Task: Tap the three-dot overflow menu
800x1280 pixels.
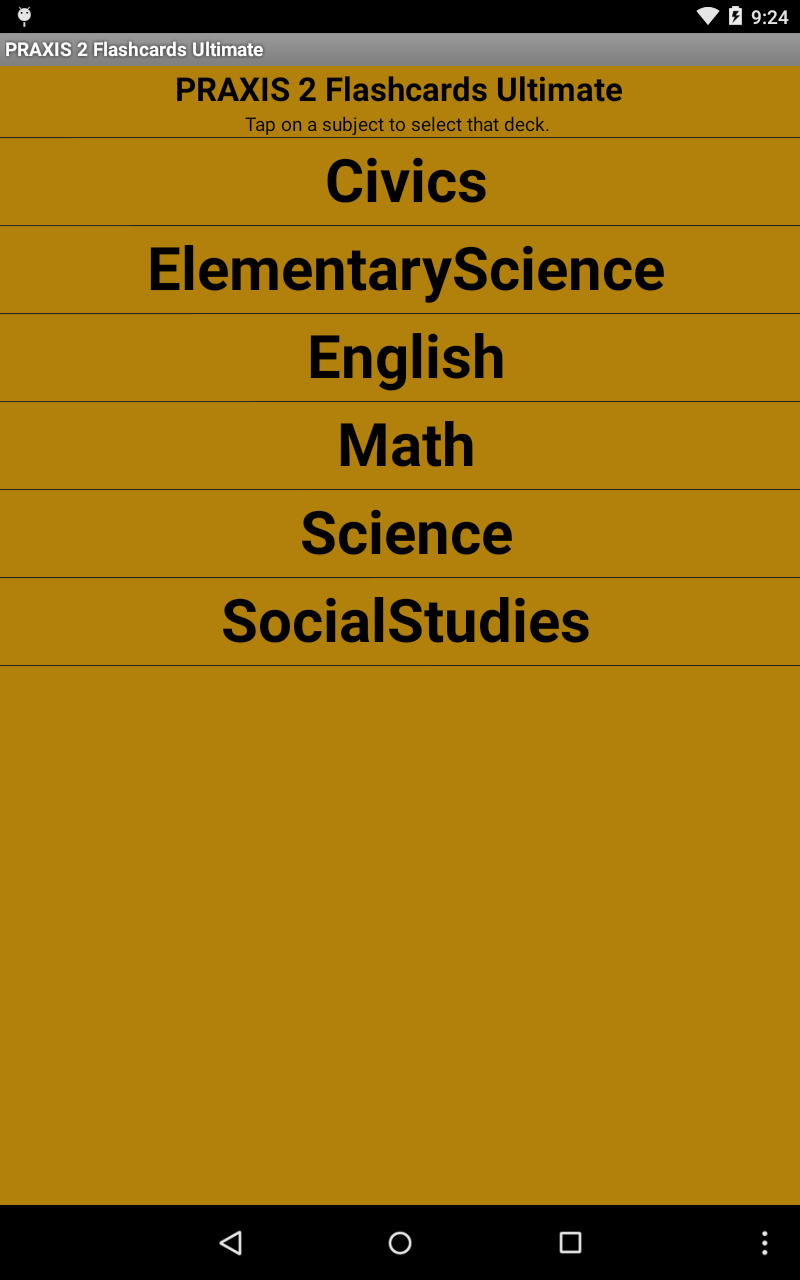Action: coord(766,1243)
